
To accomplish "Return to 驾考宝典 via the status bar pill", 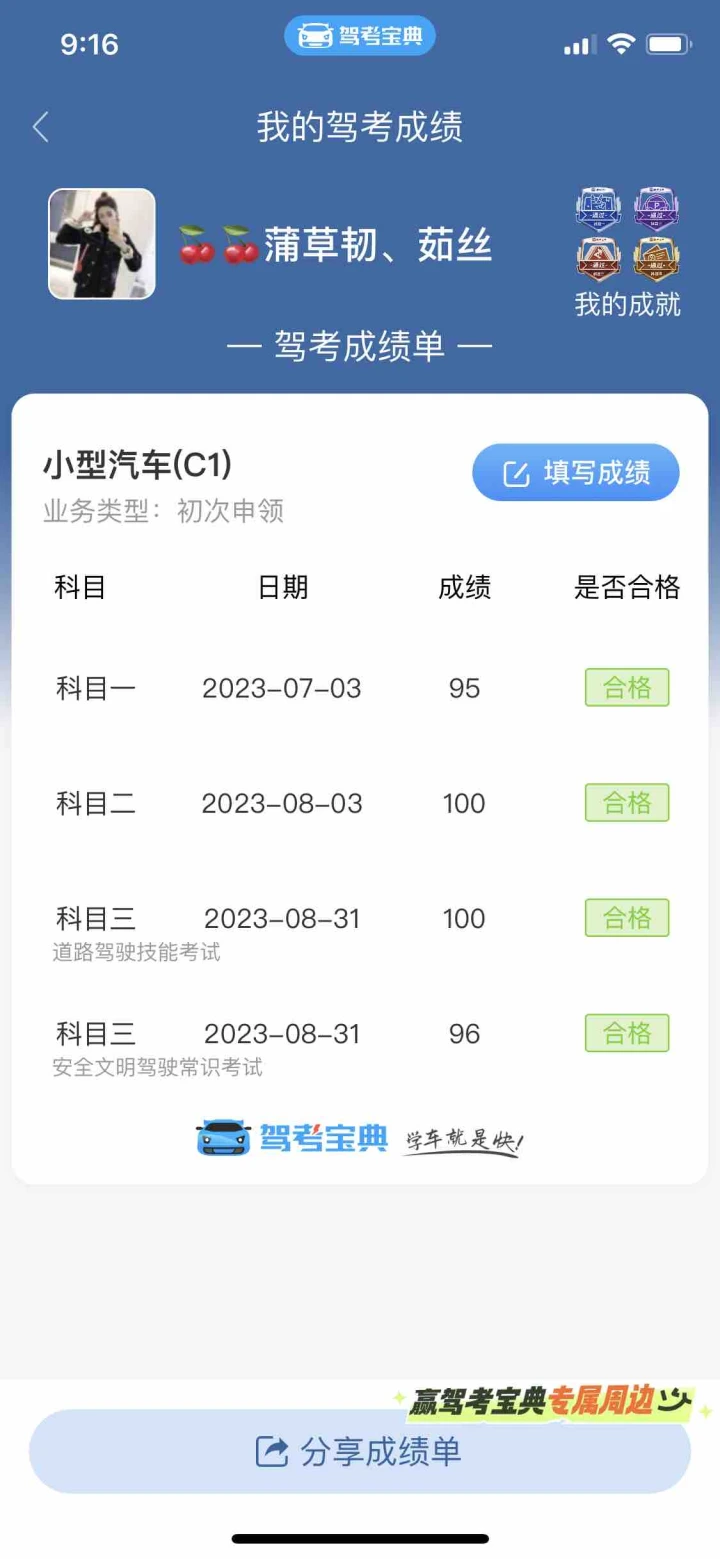I will 360,37.
